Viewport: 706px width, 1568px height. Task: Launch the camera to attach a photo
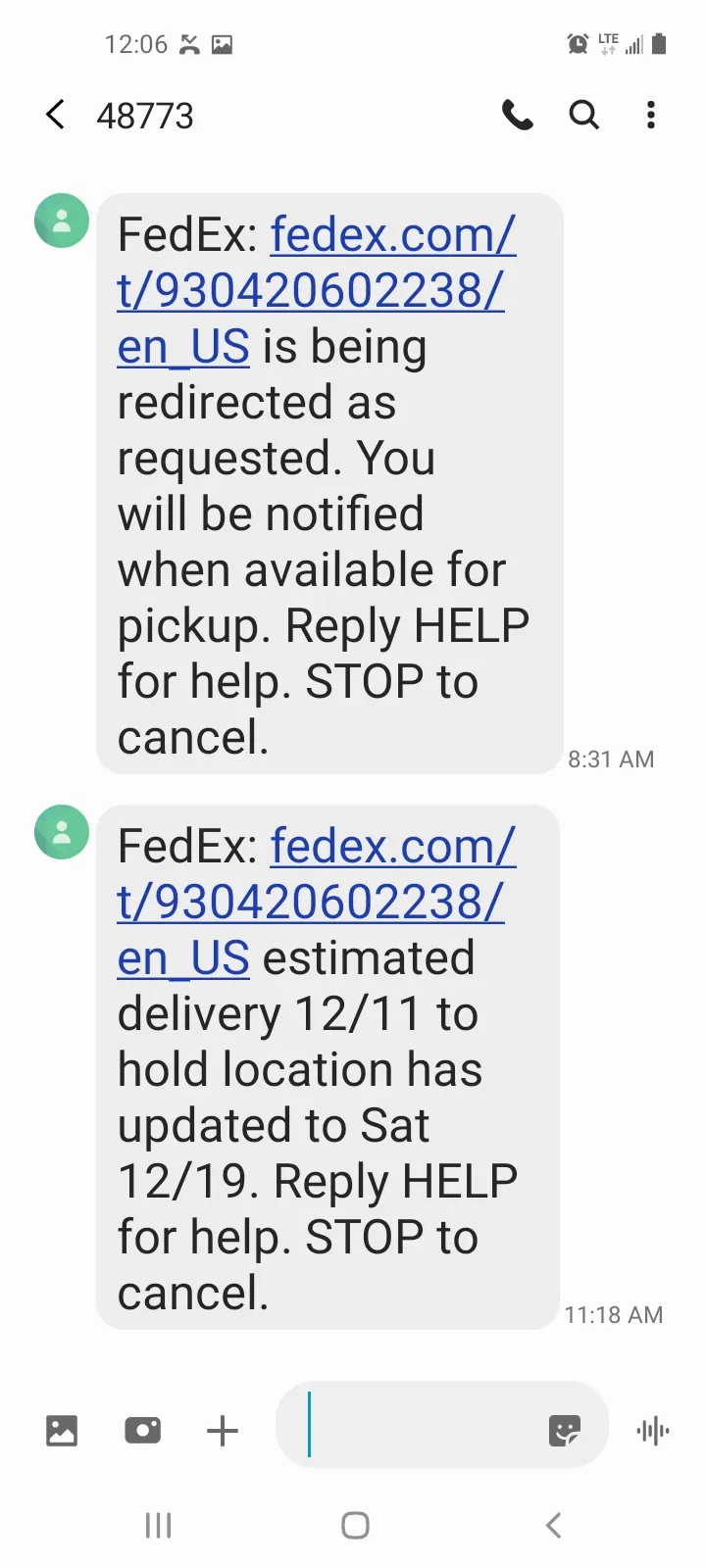pyautogui.click(x=143, y=1431)
